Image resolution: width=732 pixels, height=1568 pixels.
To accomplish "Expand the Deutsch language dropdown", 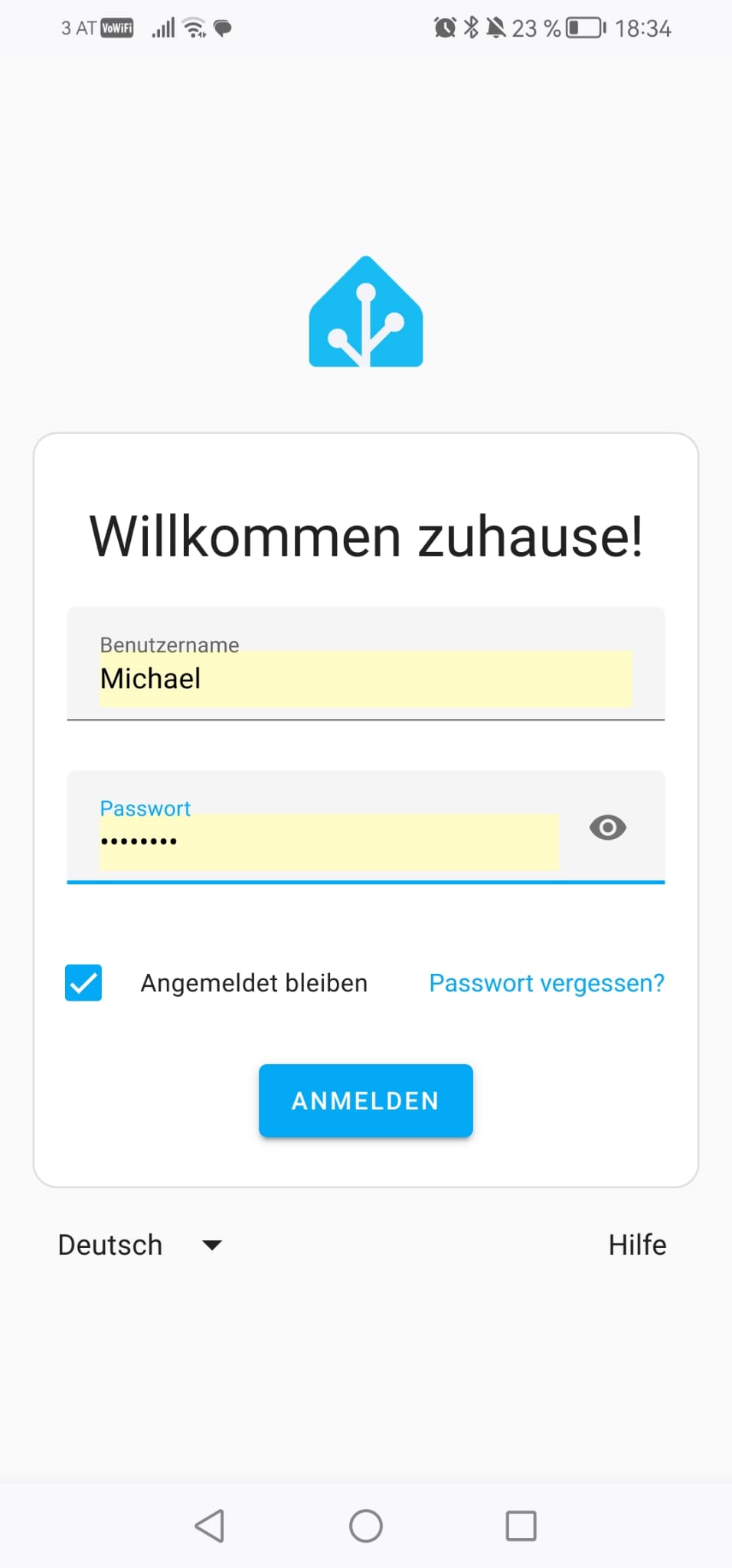I will (x=140, y=1245).
